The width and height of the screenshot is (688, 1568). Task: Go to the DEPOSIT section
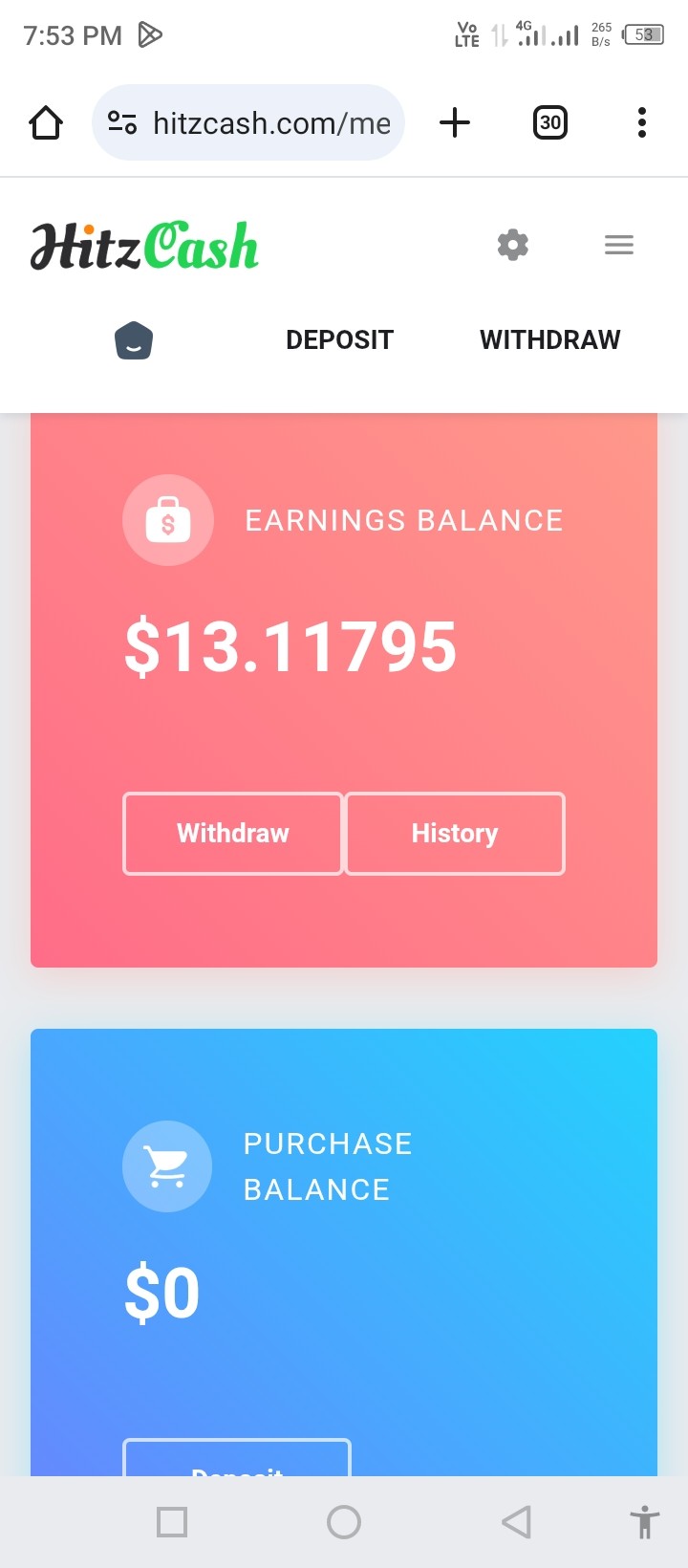(339, 340)
